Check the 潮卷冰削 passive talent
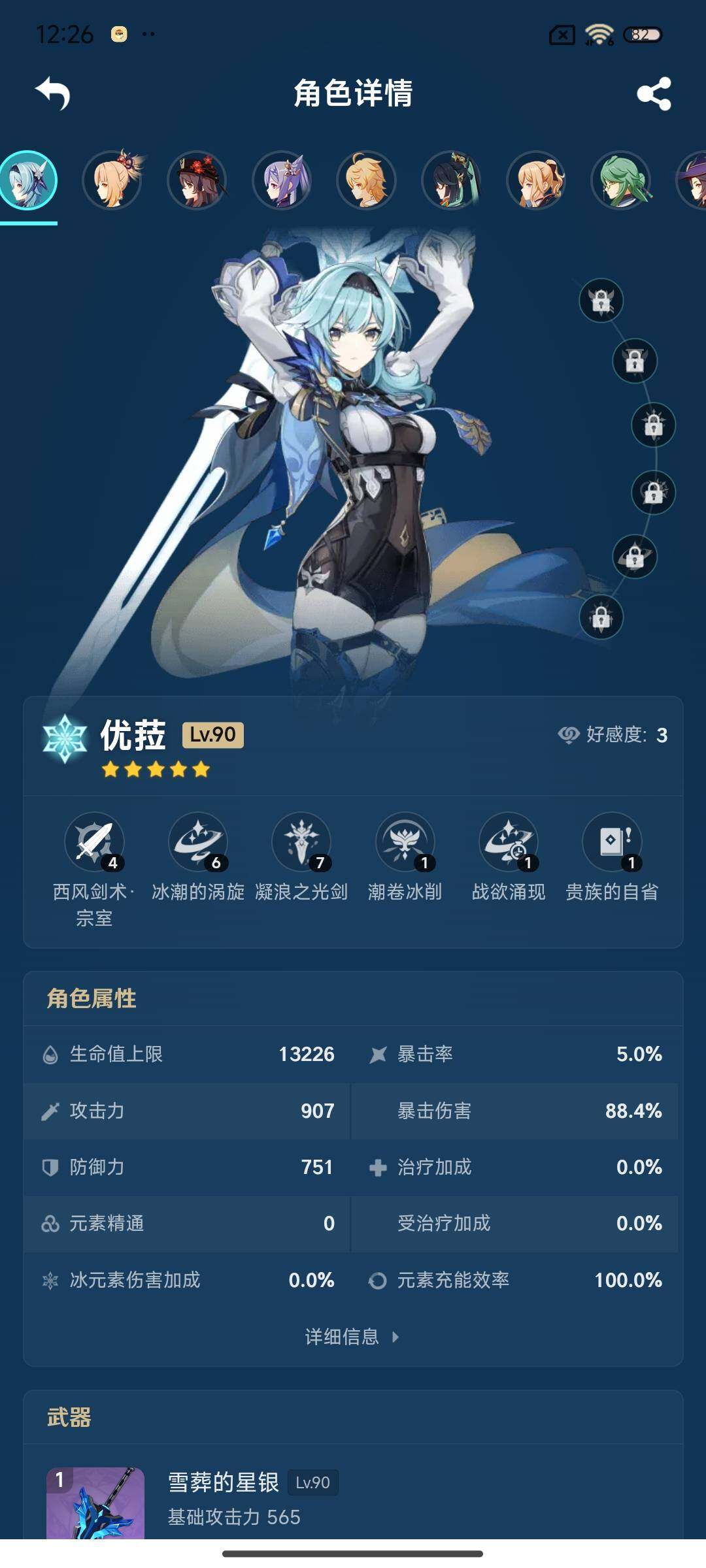706x1568 pixels. (x=405, y=843)
